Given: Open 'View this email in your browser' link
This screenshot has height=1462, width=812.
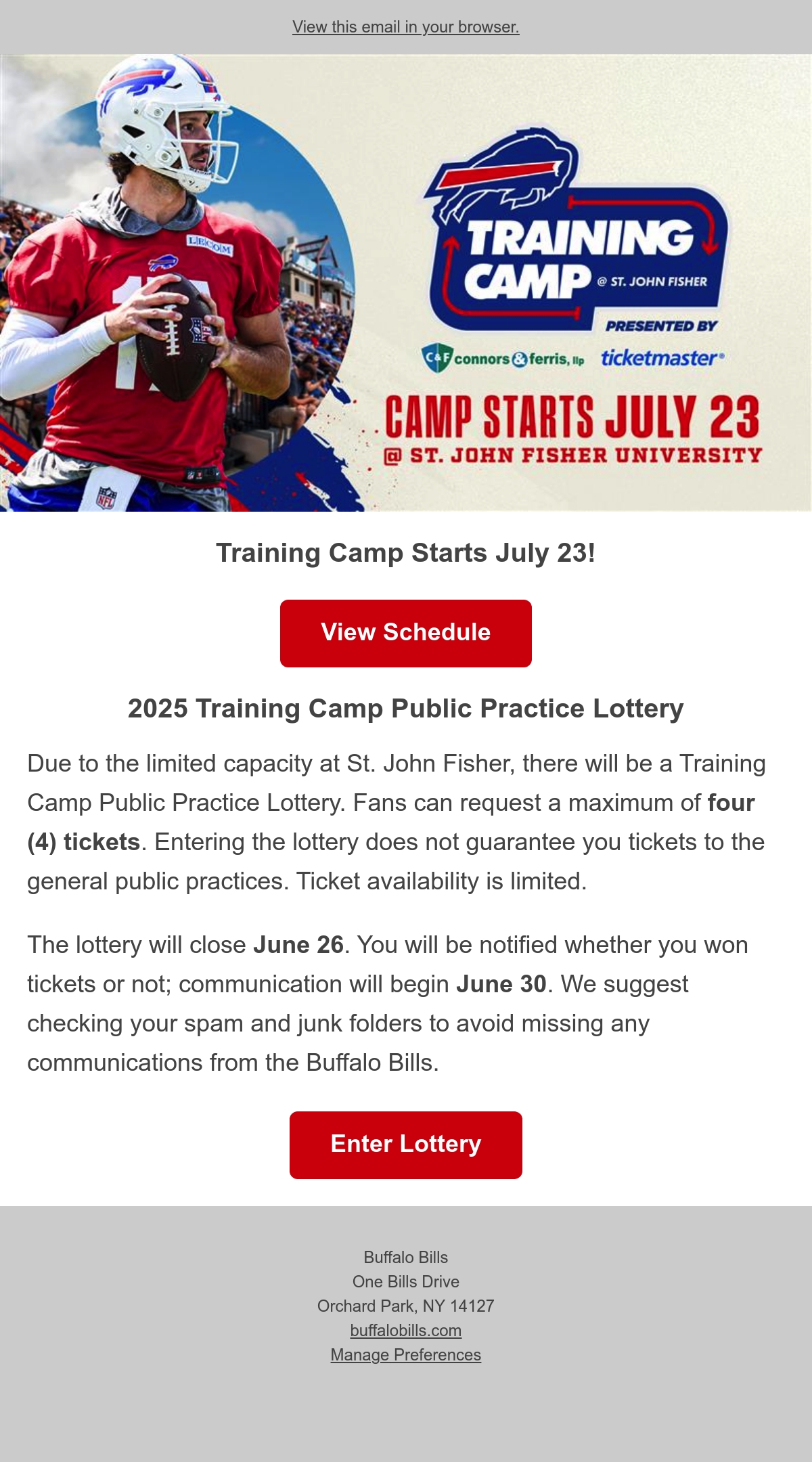Looking at the screenshot, I should (x=406, y=27).
